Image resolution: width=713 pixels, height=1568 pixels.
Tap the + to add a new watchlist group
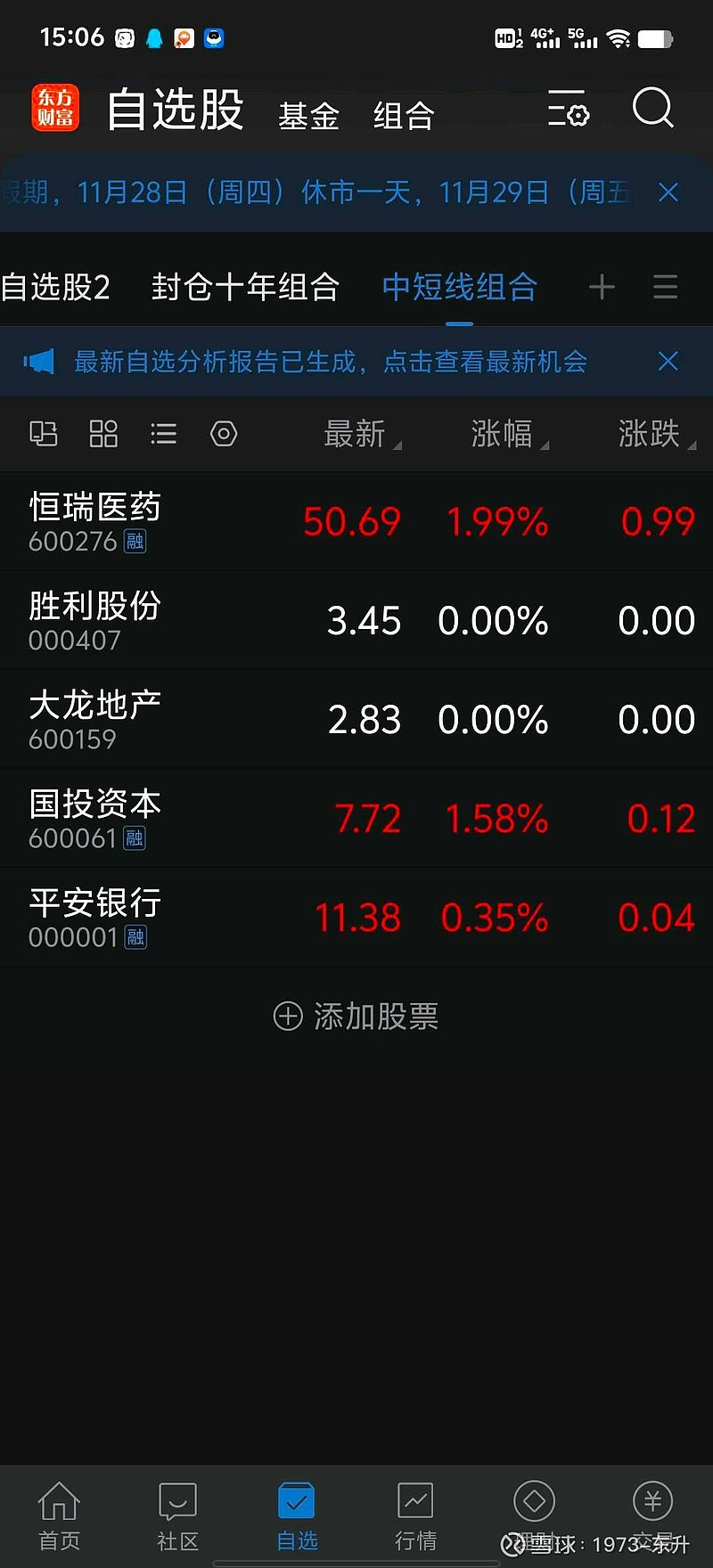(x=602, y=287)
